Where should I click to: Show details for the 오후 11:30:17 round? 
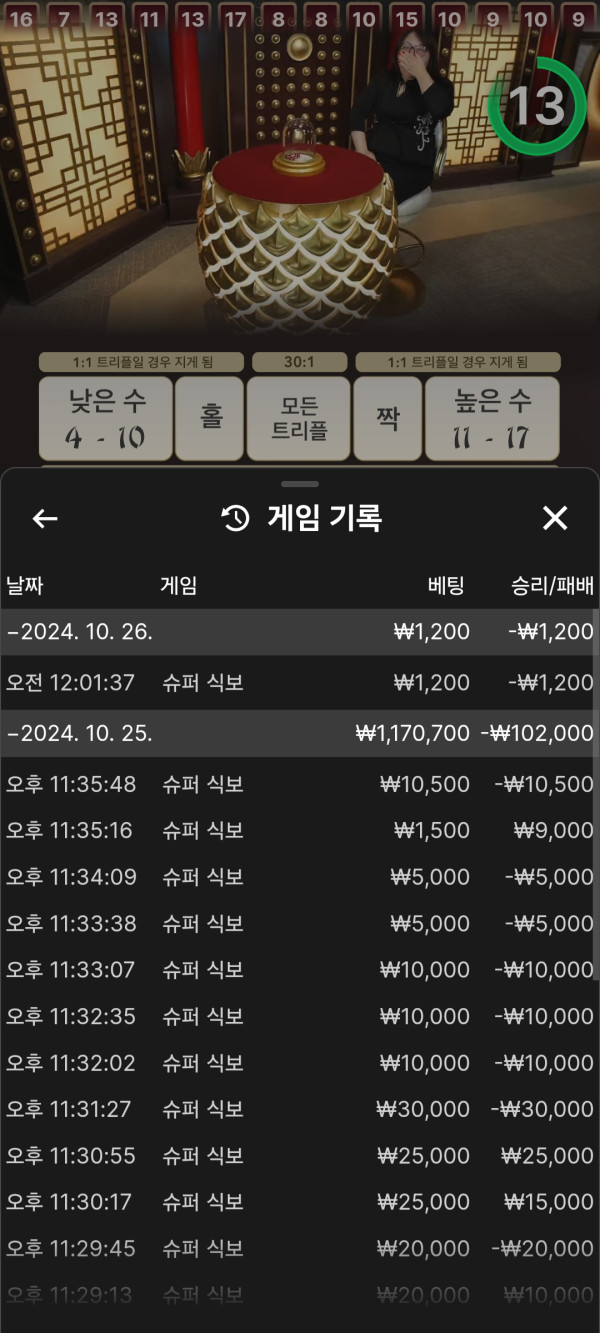click(300, 1202)
